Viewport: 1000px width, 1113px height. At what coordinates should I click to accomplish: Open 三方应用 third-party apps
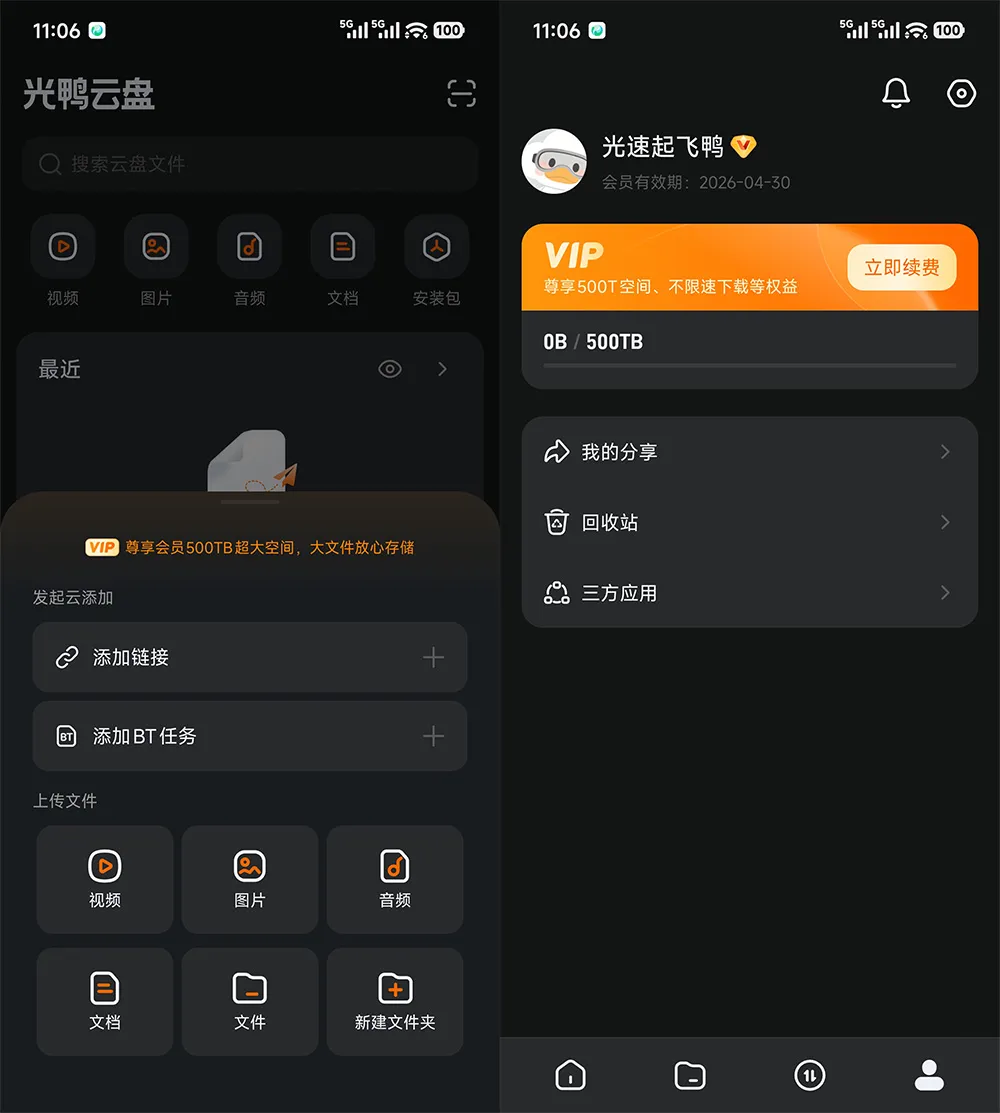coord(749,593)
